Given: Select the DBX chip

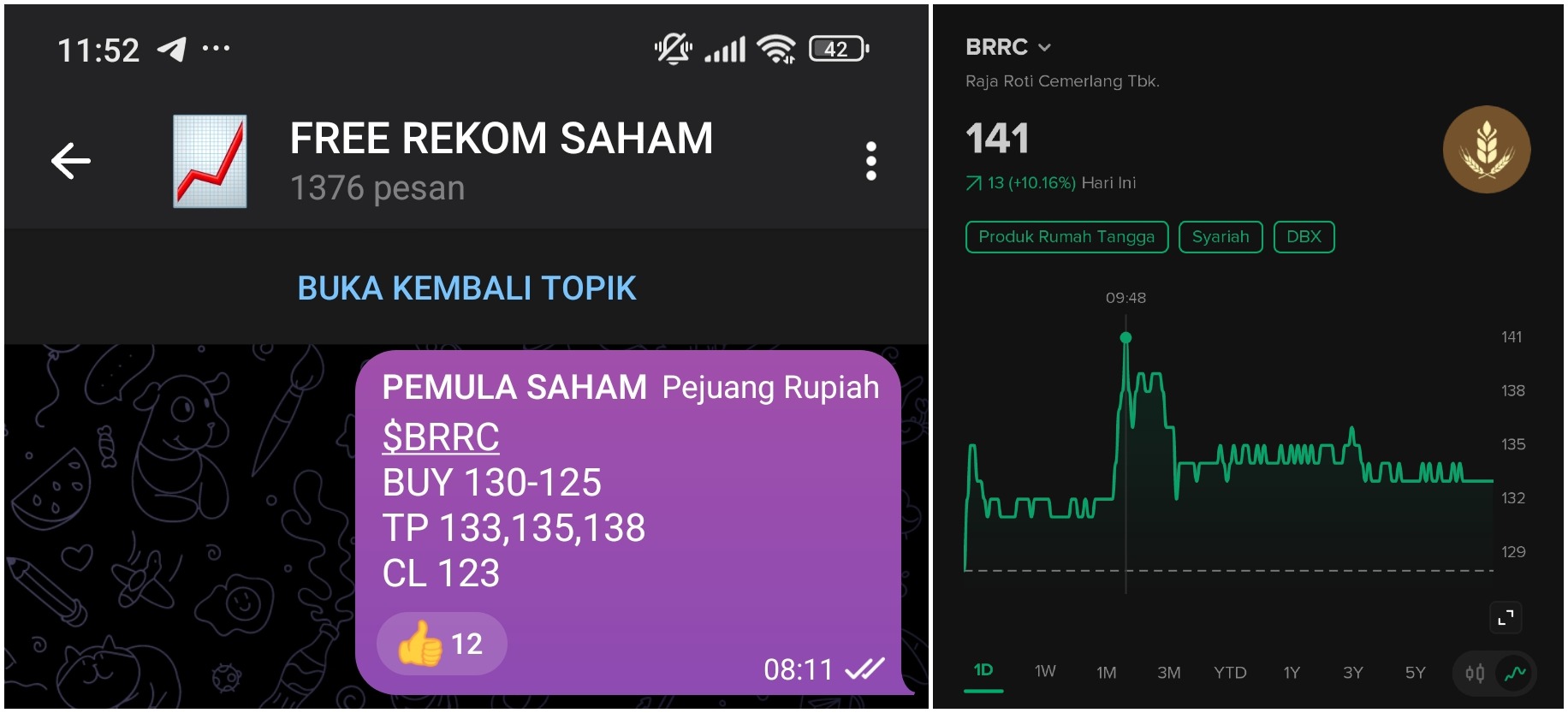Looking at the screenshot, I should pos(1304,237).
